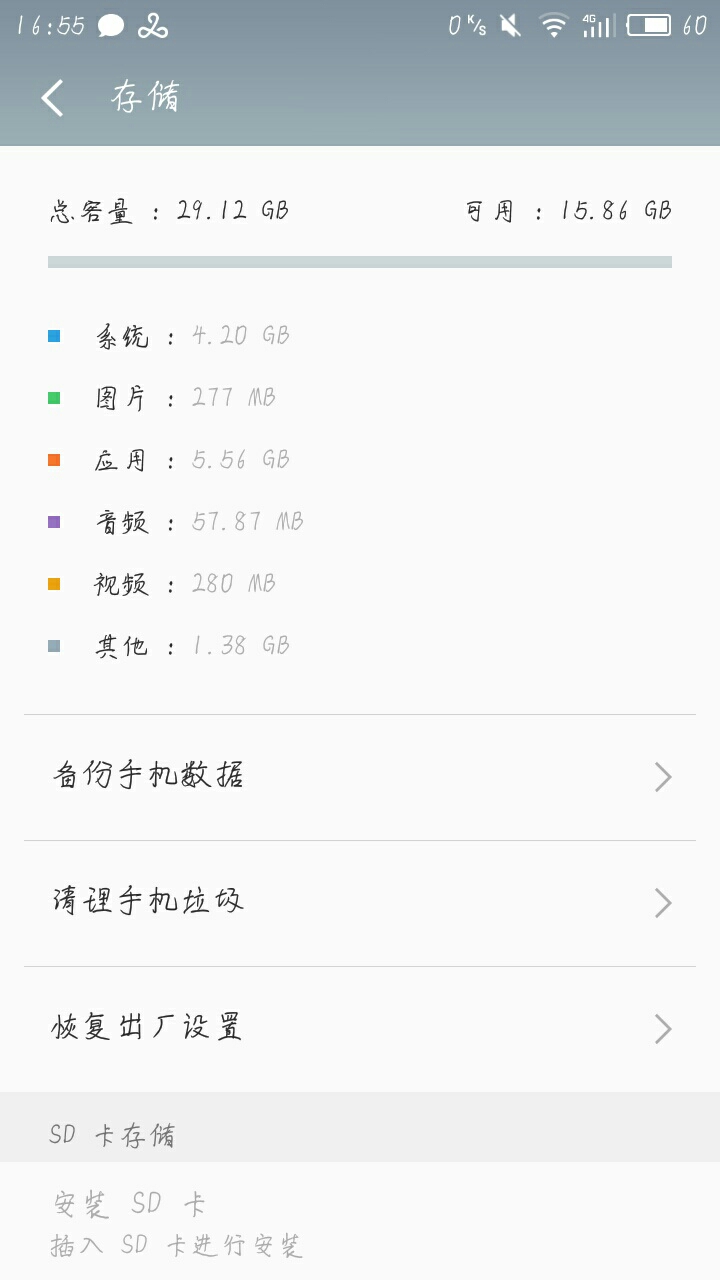This screenshot has width=720, height=1280.
Task: Select the green pictures storage legend square
Action: (x=53, y=397)
